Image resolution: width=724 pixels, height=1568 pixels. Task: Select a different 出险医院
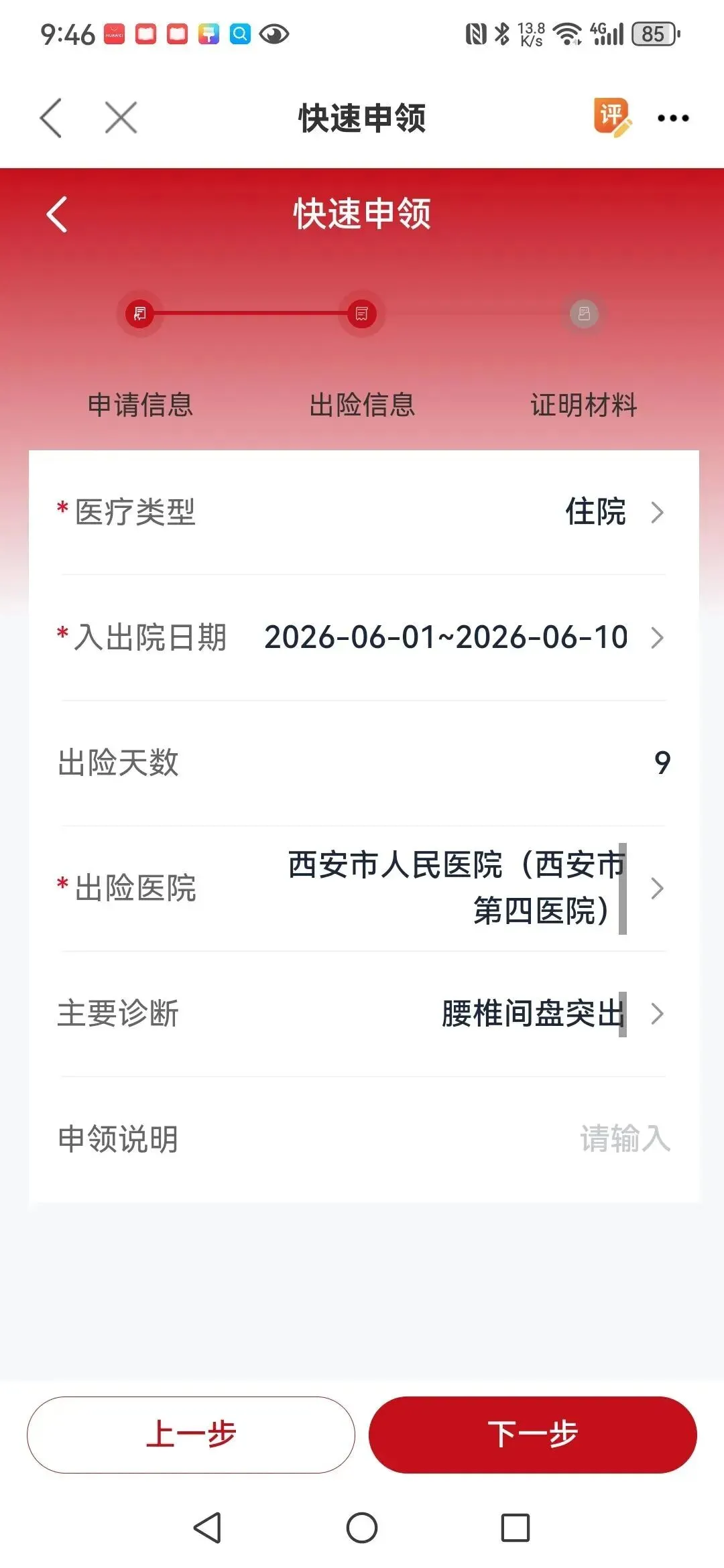pyautogui.click(x=363, y=888)
